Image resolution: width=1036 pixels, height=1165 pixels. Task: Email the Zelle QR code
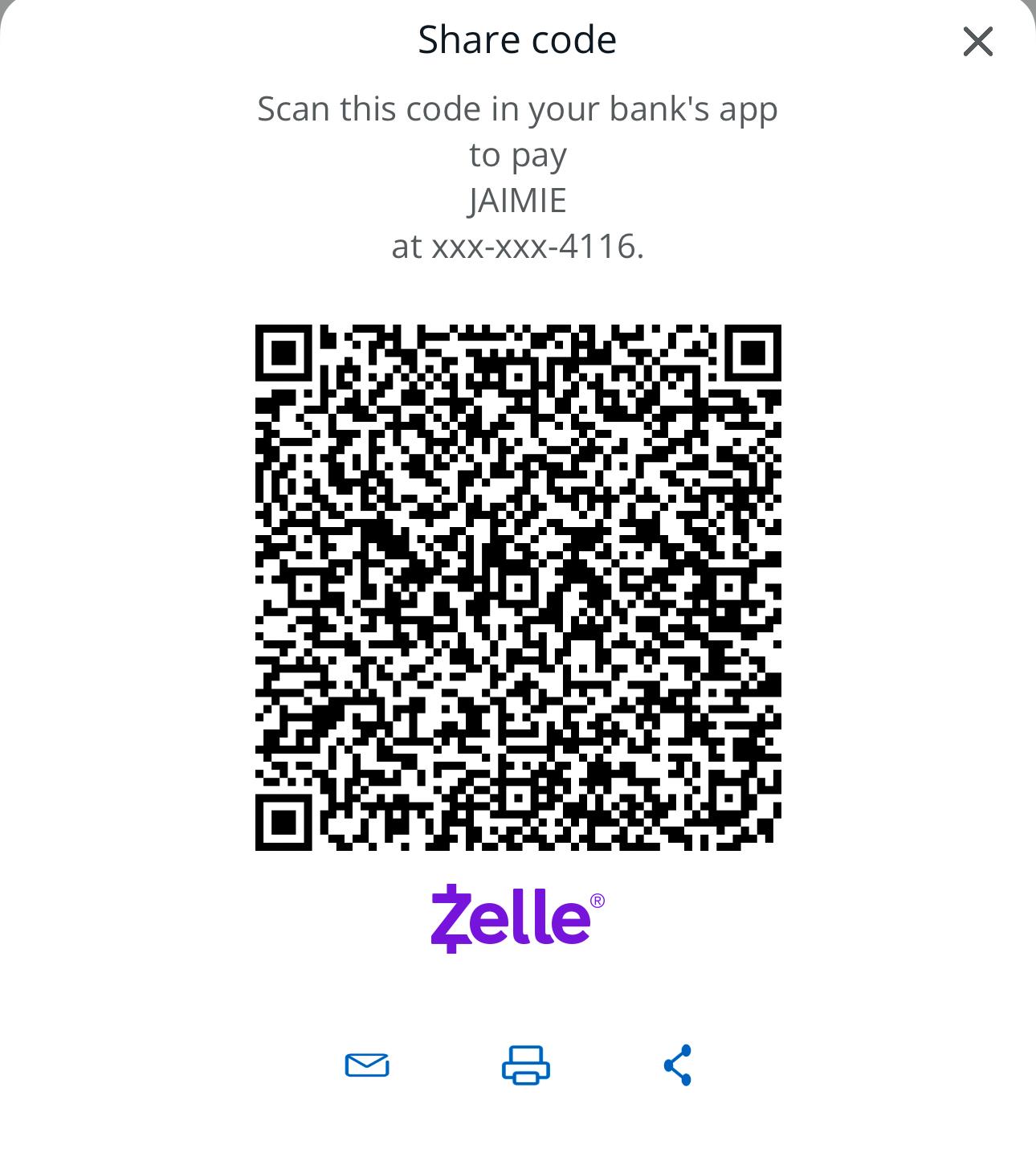(x=367, y=1065)
